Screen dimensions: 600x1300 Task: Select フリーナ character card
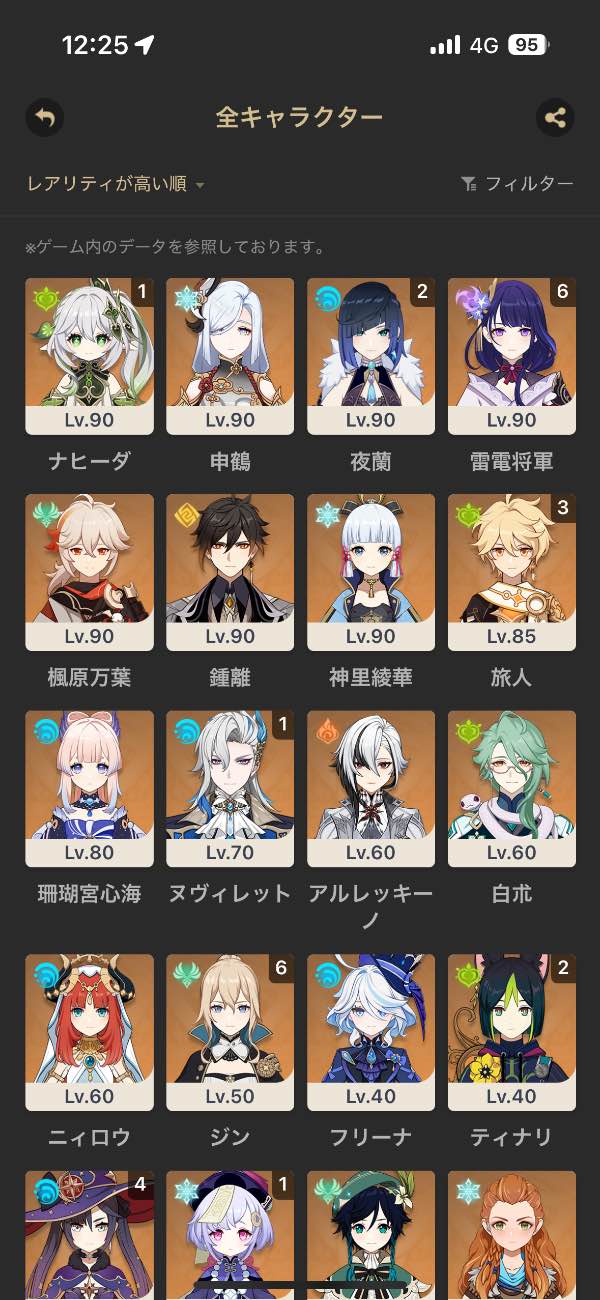click(371, 1032)
